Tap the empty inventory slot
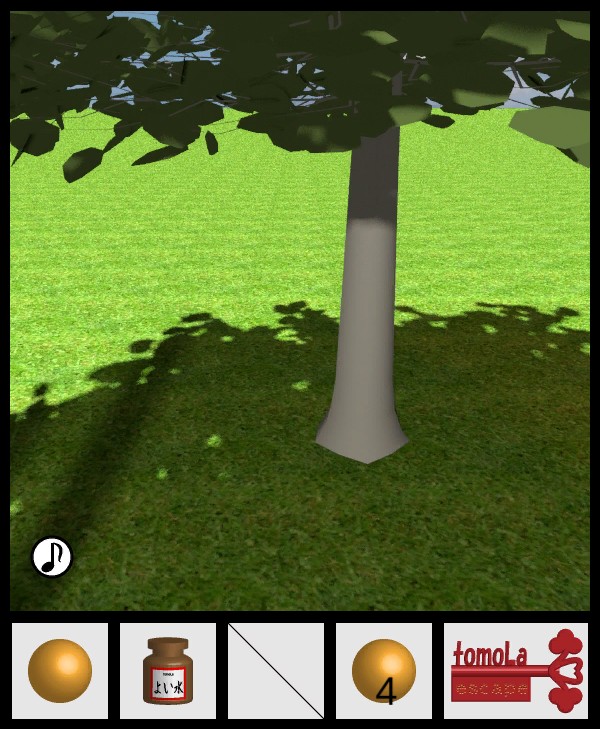This screenshot has height=729, width=600. click(x=276, y=670)
